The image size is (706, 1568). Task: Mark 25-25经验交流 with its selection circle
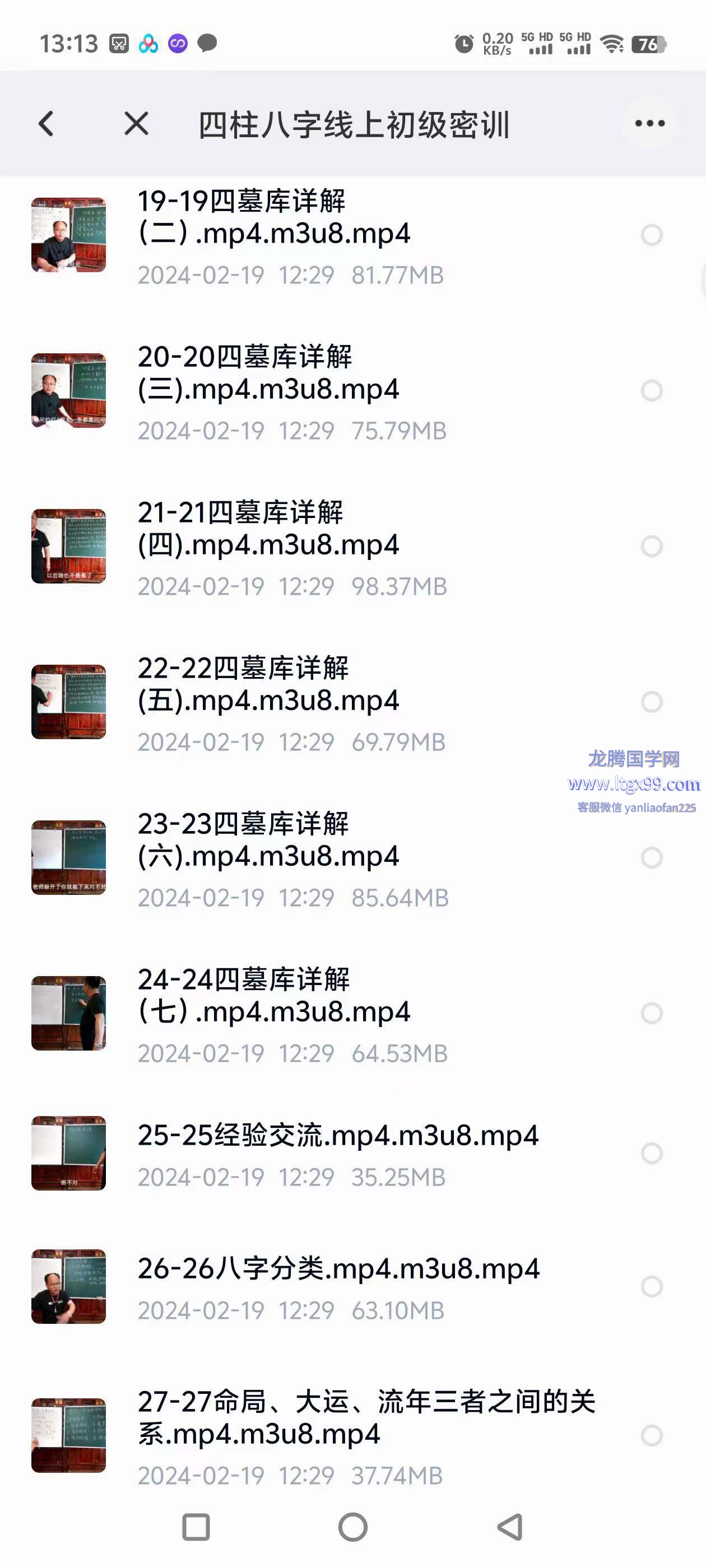tap(651, 1153)
